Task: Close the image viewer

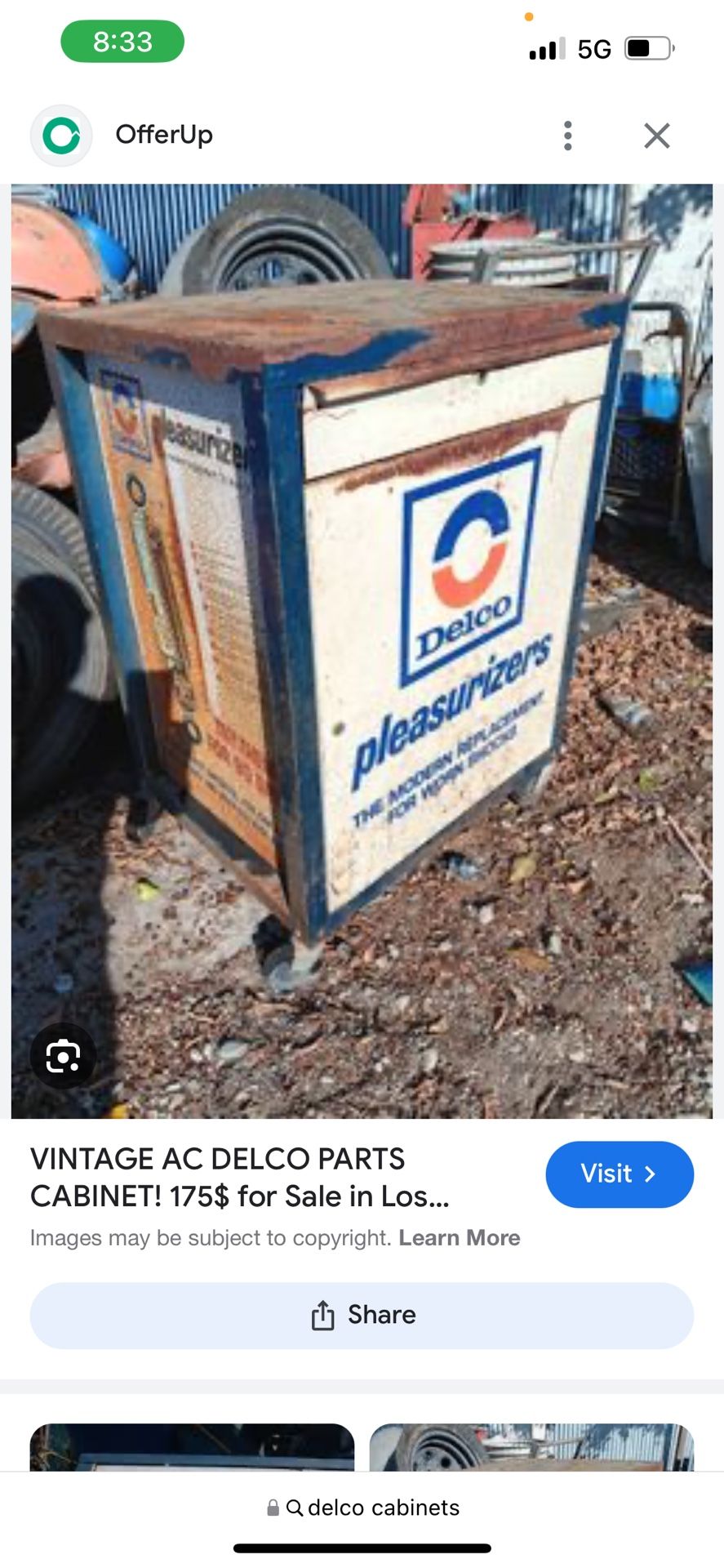Action: (x=656, y=136)
